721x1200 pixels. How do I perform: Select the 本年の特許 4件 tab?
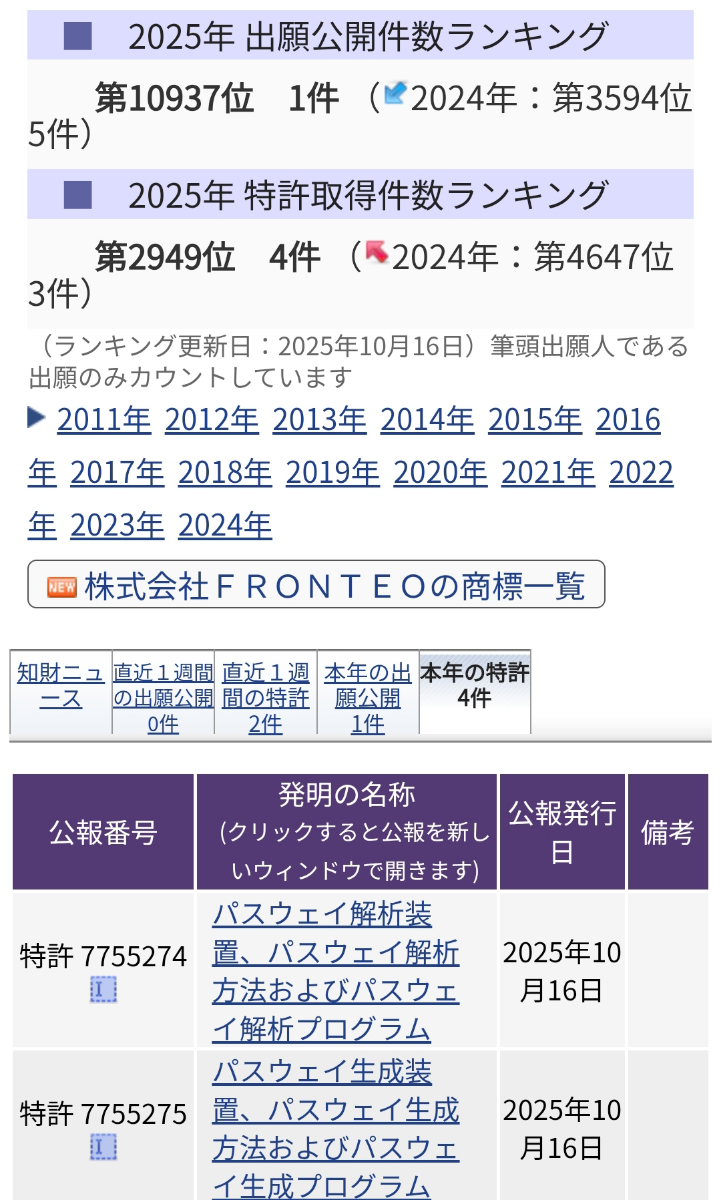tap(474, 686)
